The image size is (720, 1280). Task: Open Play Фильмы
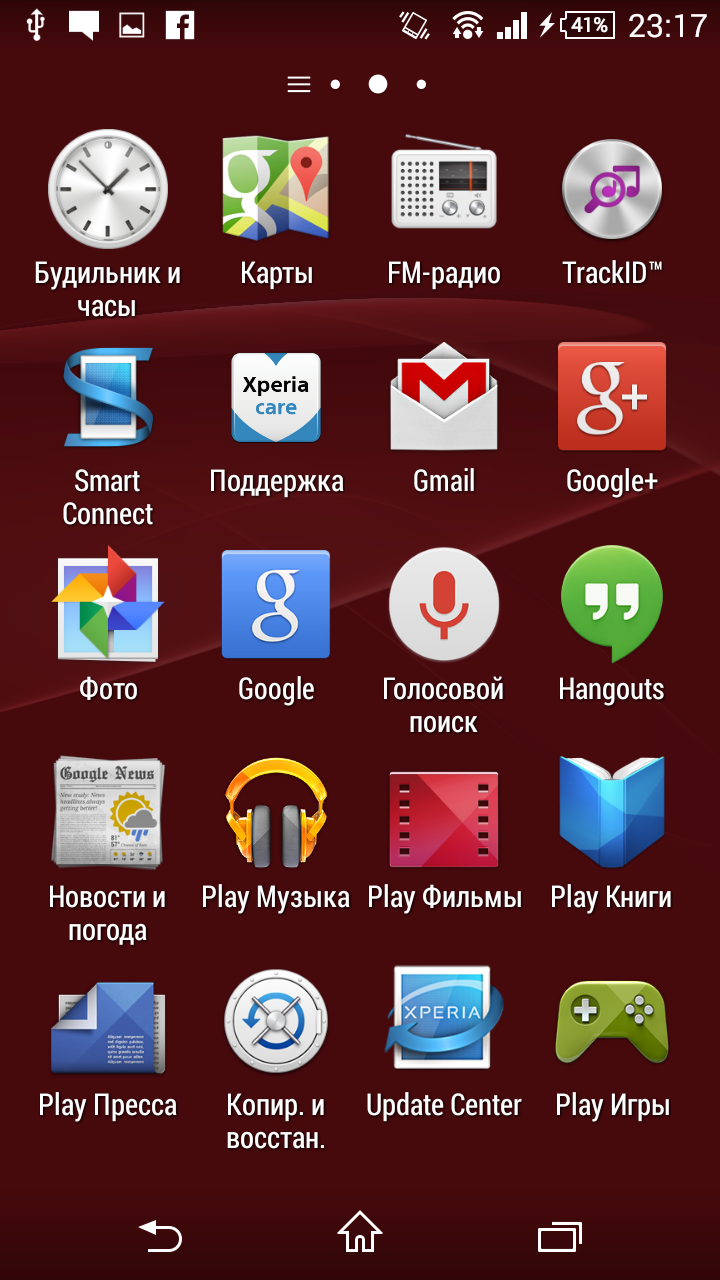click(444, 813)
